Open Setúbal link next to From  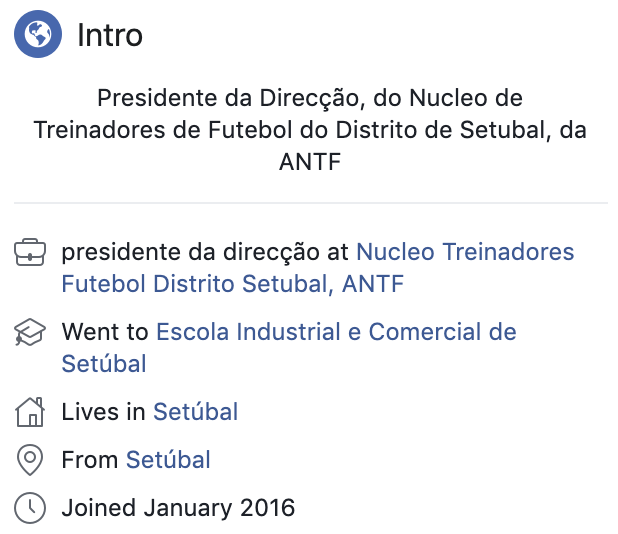[168, 460]
